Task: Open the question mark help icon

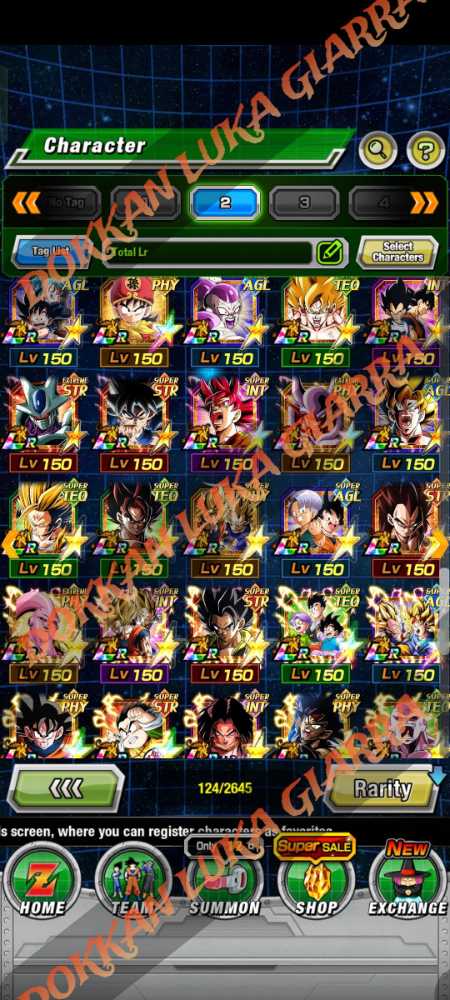Action: click(425, 151)
